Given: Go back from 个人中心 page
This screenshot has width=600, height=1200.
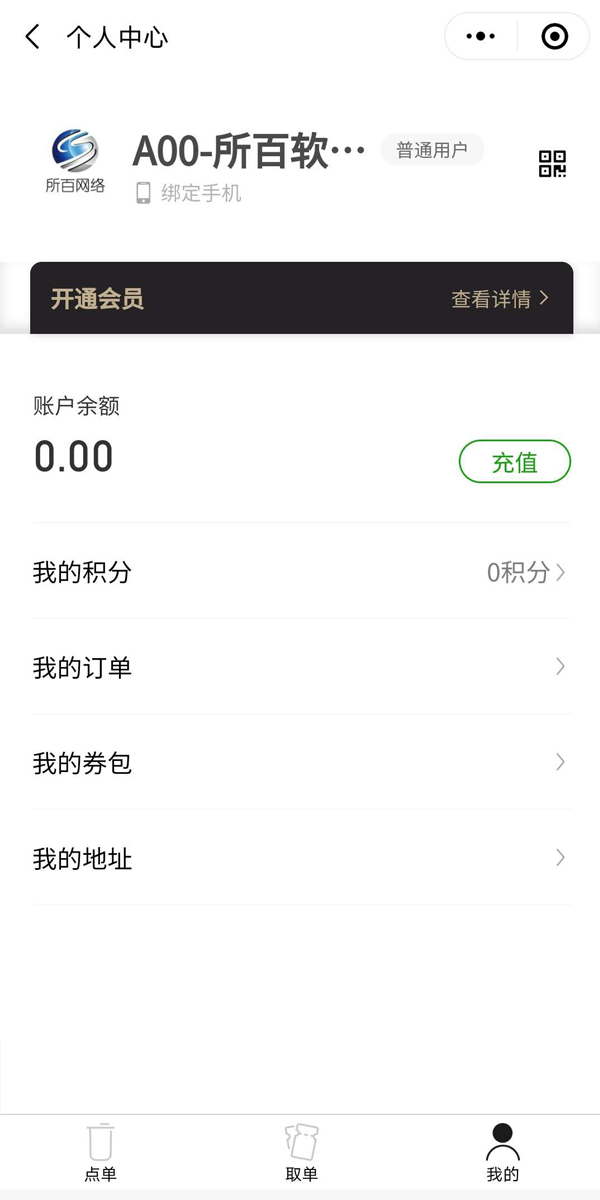Looking at the screenshot, I should tap(33, 38).
